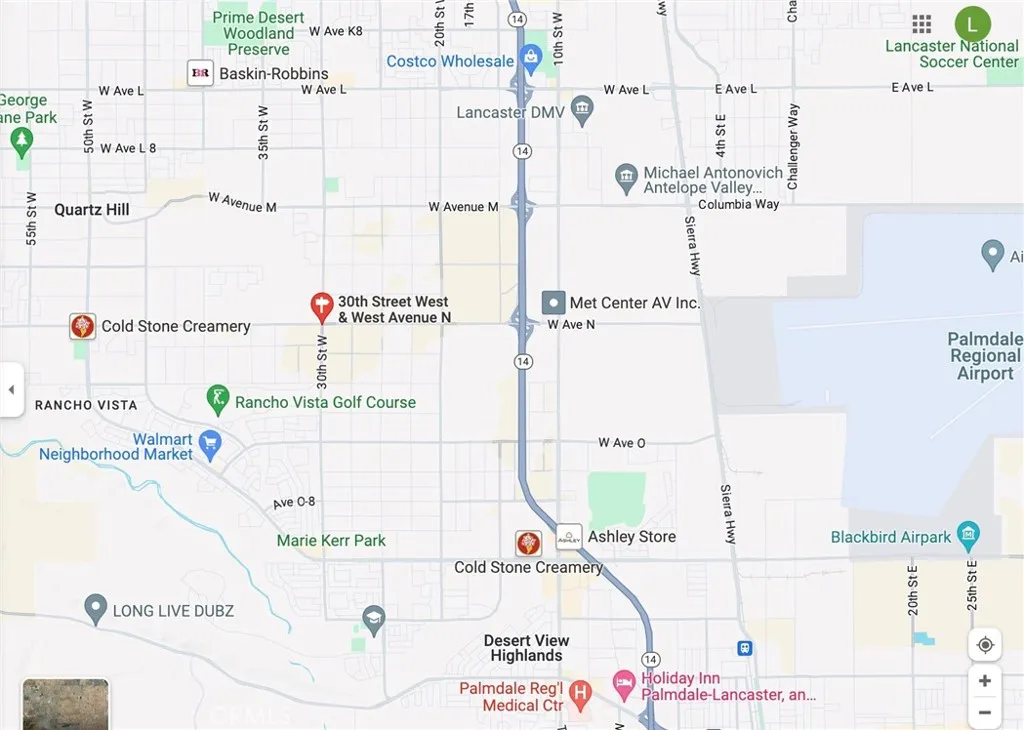
Task: Open Rancho Vista Golf Course marker
Action: point(218,399)
